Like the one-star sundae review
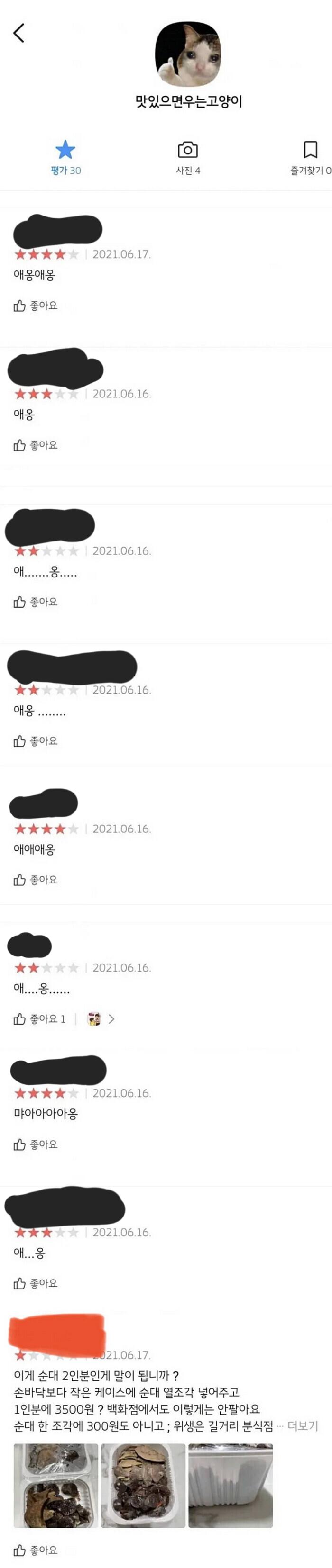Viewport: 332px width, 1568px height. 35,1550
